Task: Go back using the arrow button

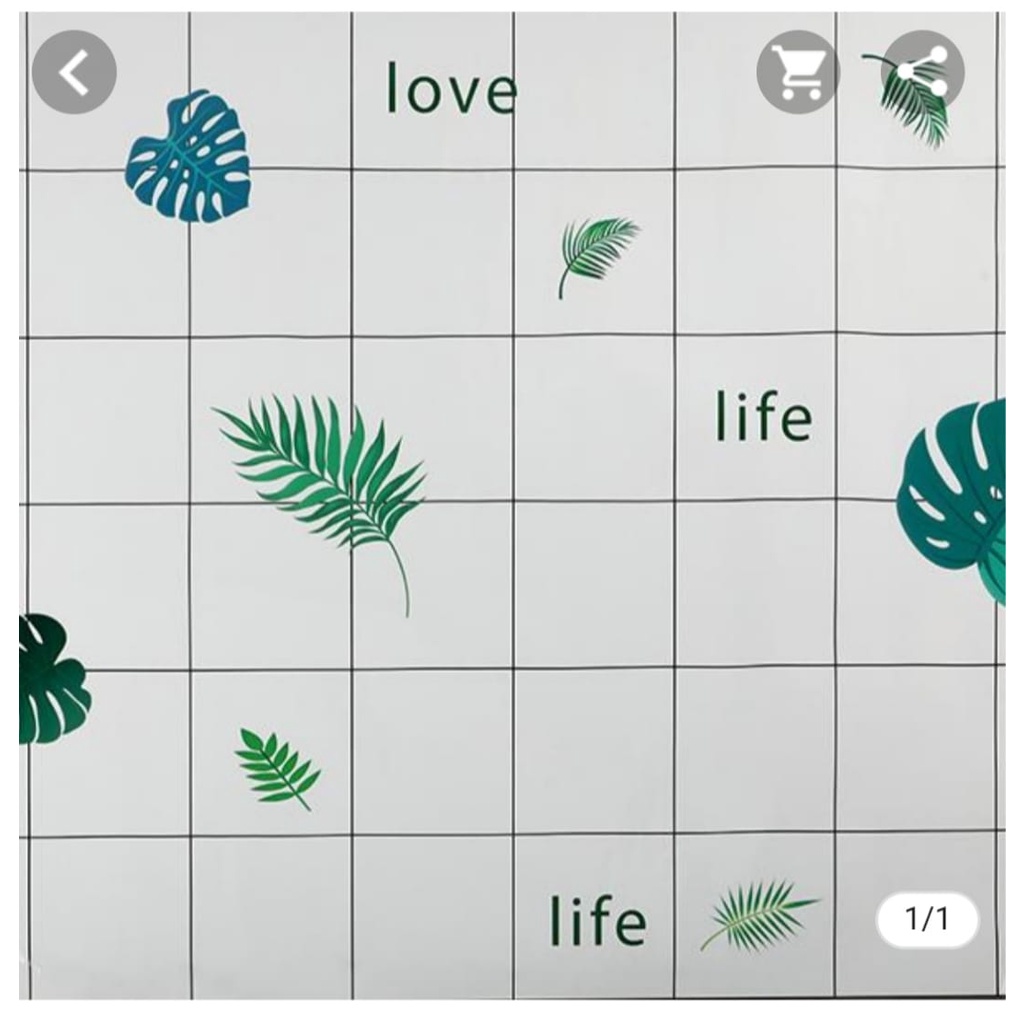Action: pyautogui.click(x=74, y=72)
